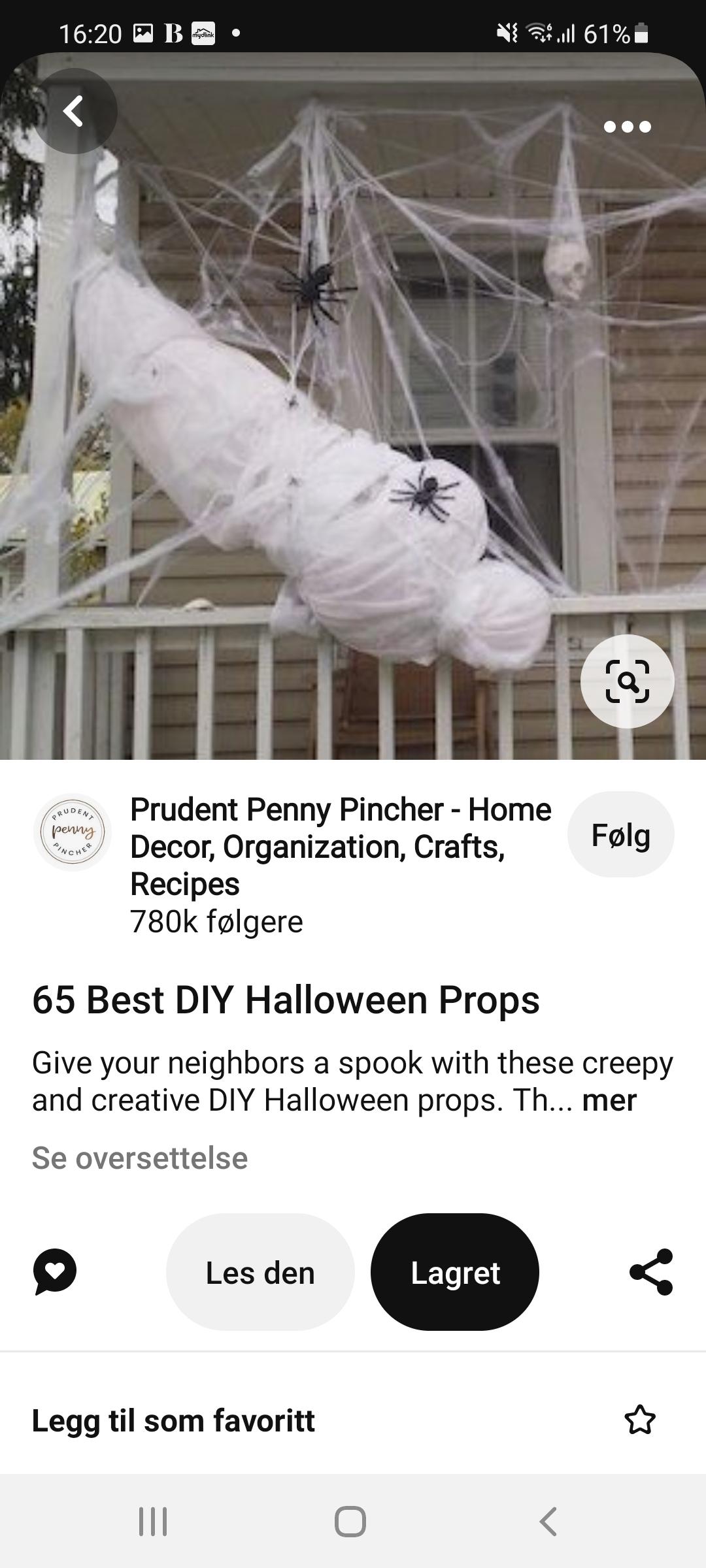Open the comments heart bubble icon

(x=55, y=1271)
